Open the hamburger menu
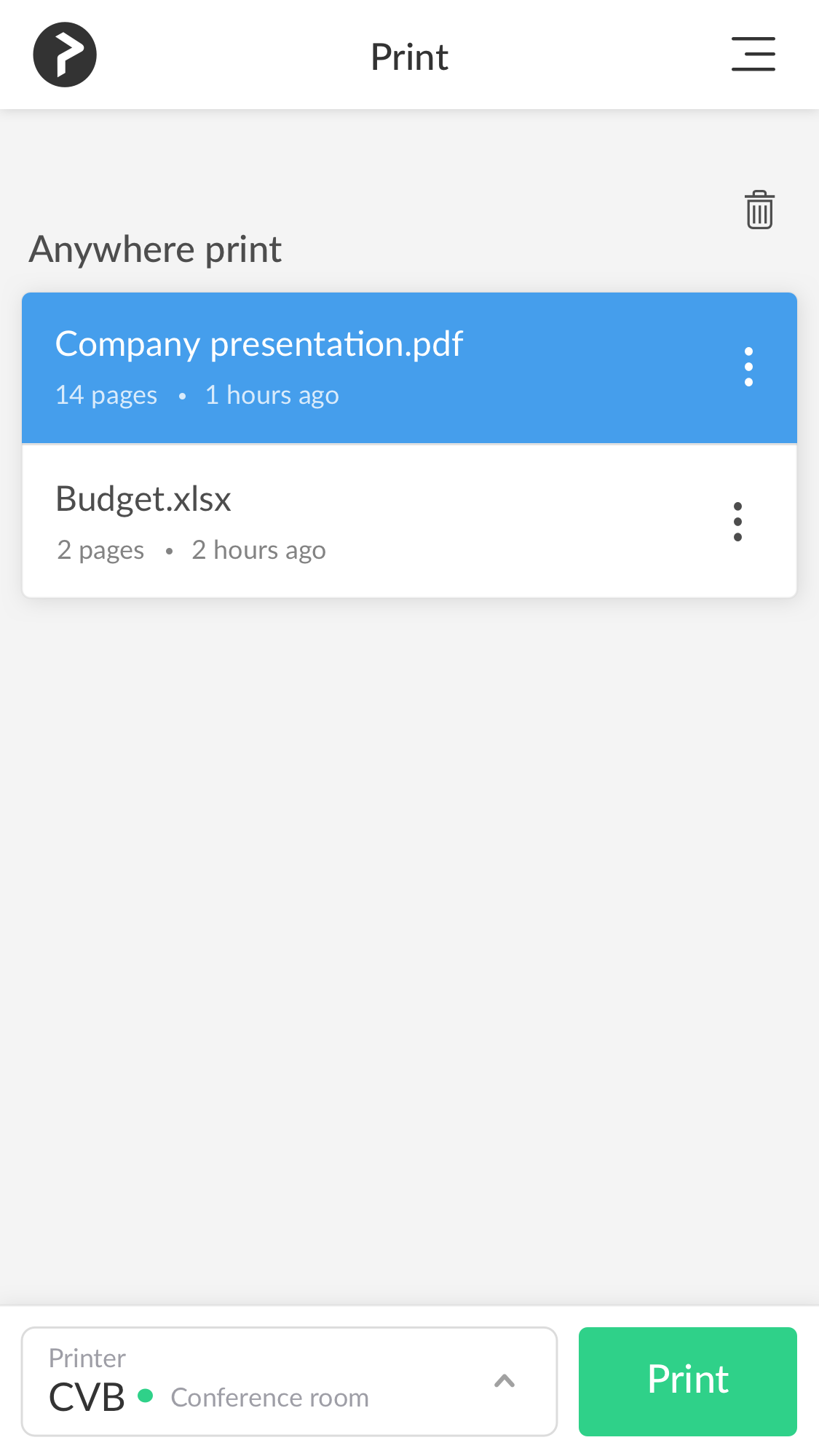Viewport: 819px width, 1456px height. 753,55
